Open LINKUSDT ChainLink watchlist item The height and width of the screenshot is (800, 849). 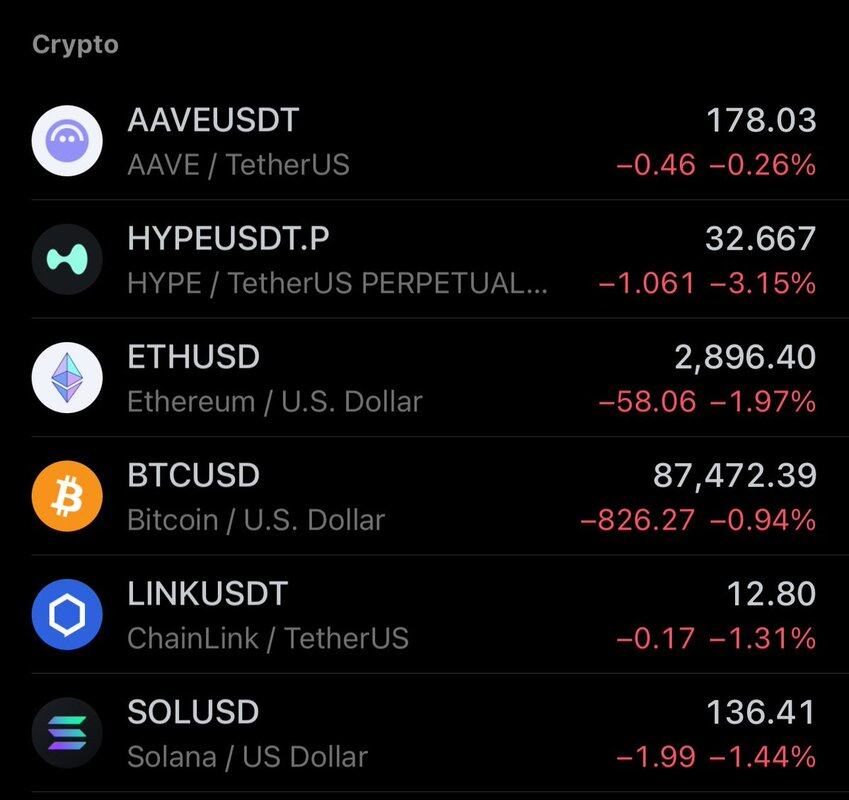[424, 614]
